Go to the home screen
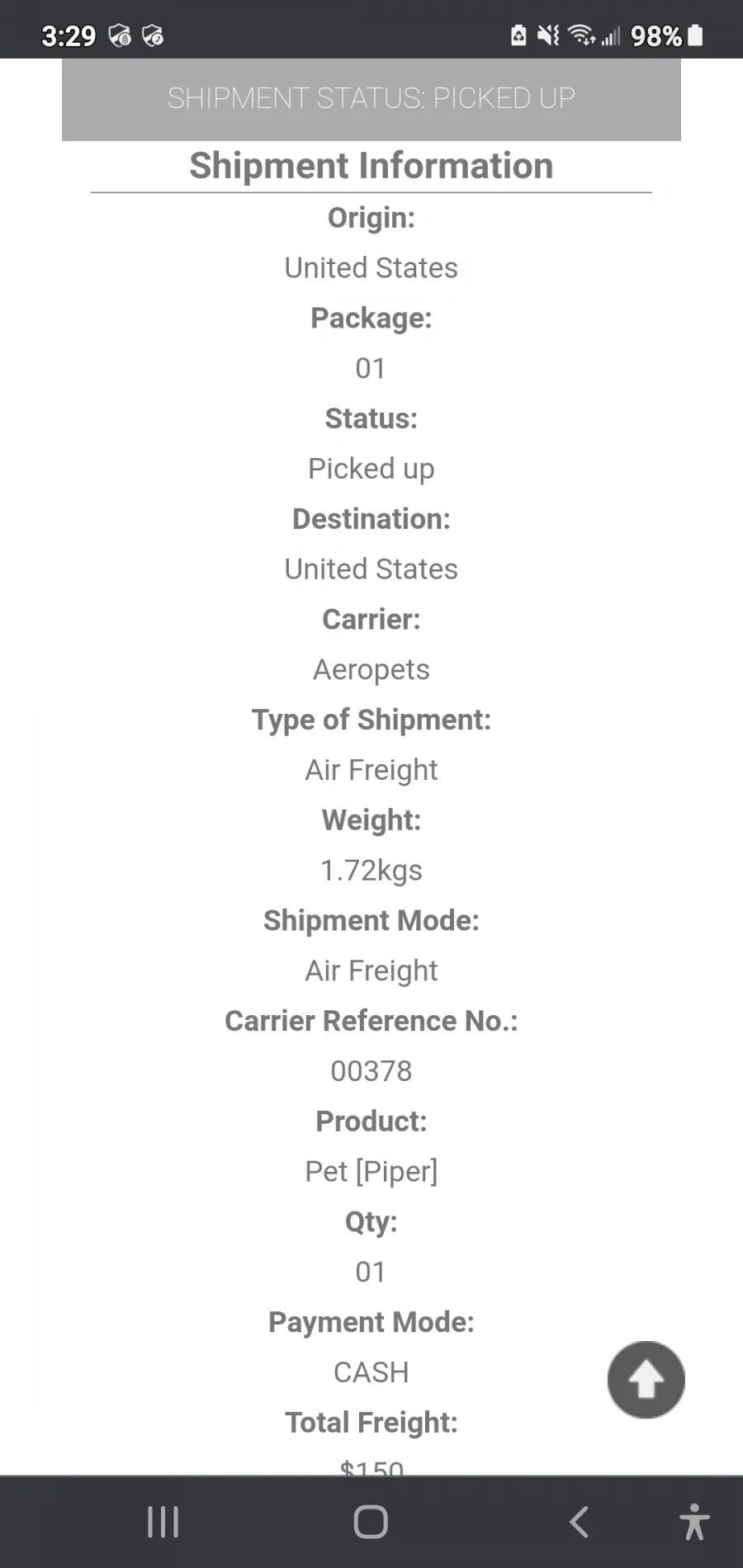 pyautogui.click(x=371, y=1522)
